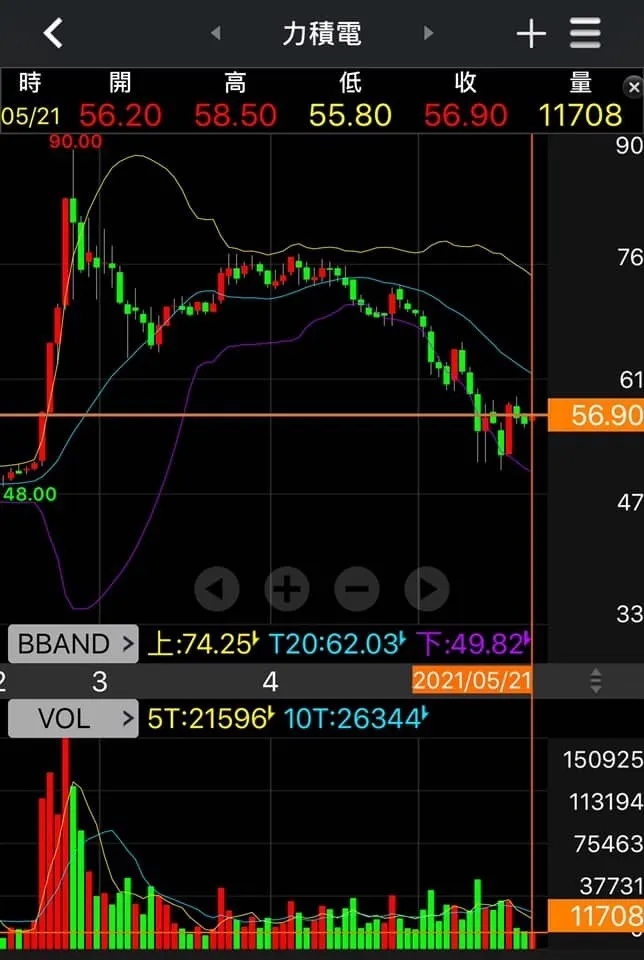The width and height of the screenshot is (644, 960).
Task: Move chart left with the round arrow button
Action: pos(217,589)
